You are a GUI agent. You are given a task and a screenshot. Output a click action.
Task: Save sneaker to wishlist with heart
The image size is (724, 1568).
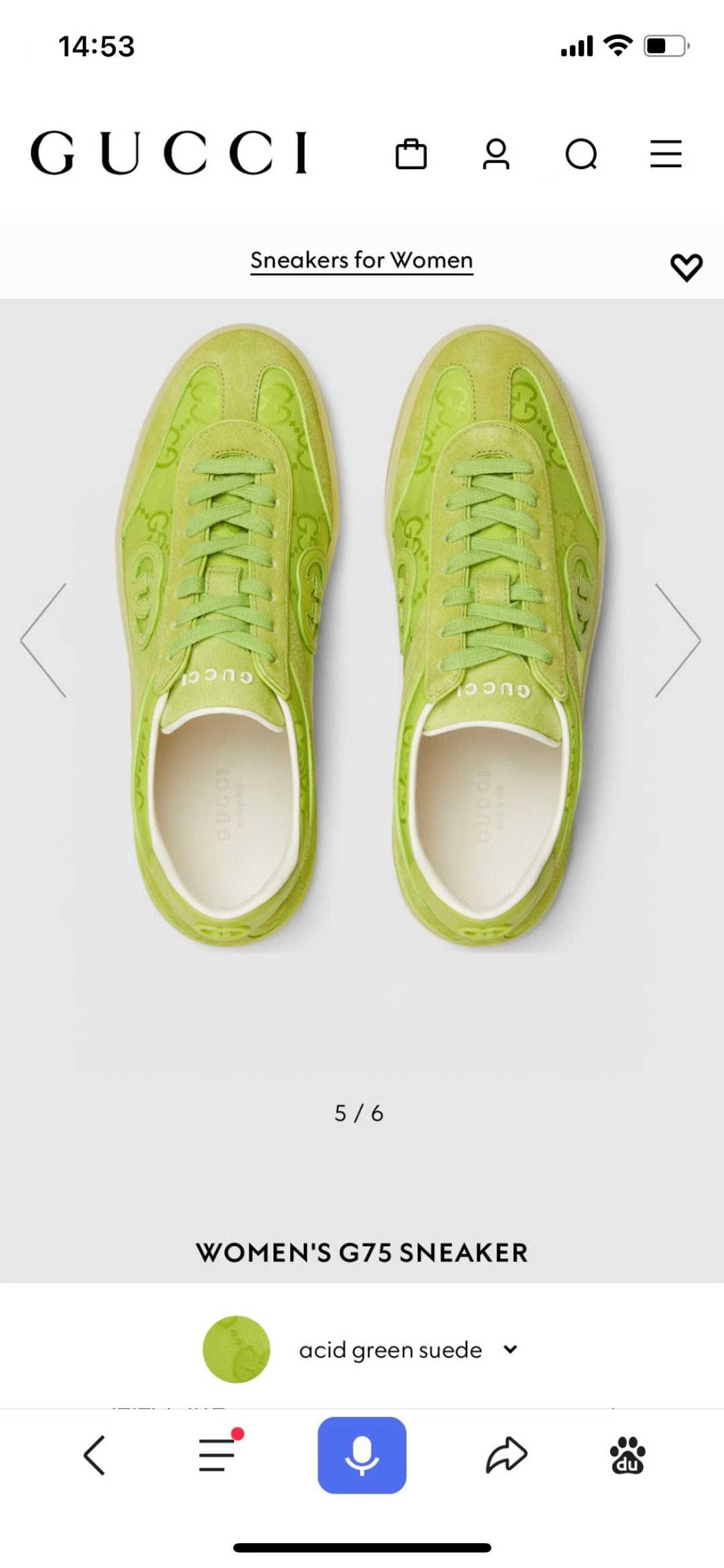coord(686,267)
